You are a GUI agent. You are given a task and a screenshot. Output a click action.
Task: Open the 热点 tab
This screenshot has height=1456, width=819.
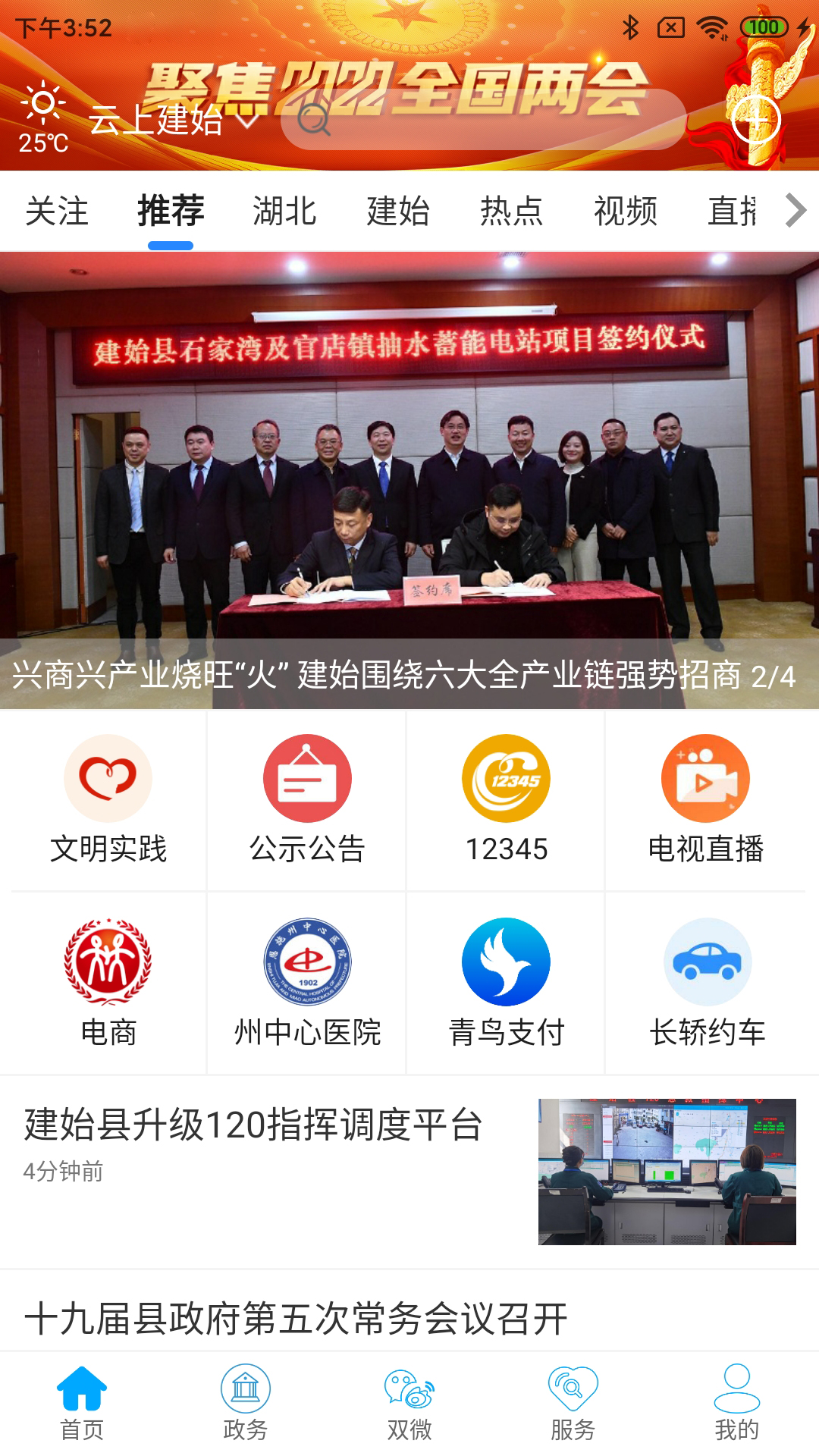tap(512, 211)
